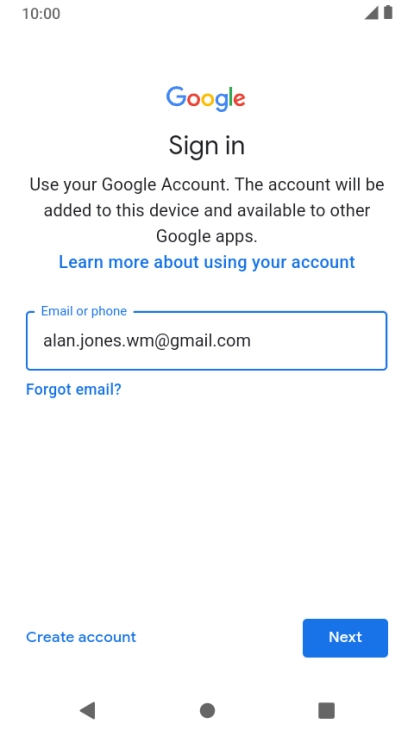Image resolution: width=414 pixels, height=736 pixels.
Task: Select the Forgot email? link
Action: point(74,389)
